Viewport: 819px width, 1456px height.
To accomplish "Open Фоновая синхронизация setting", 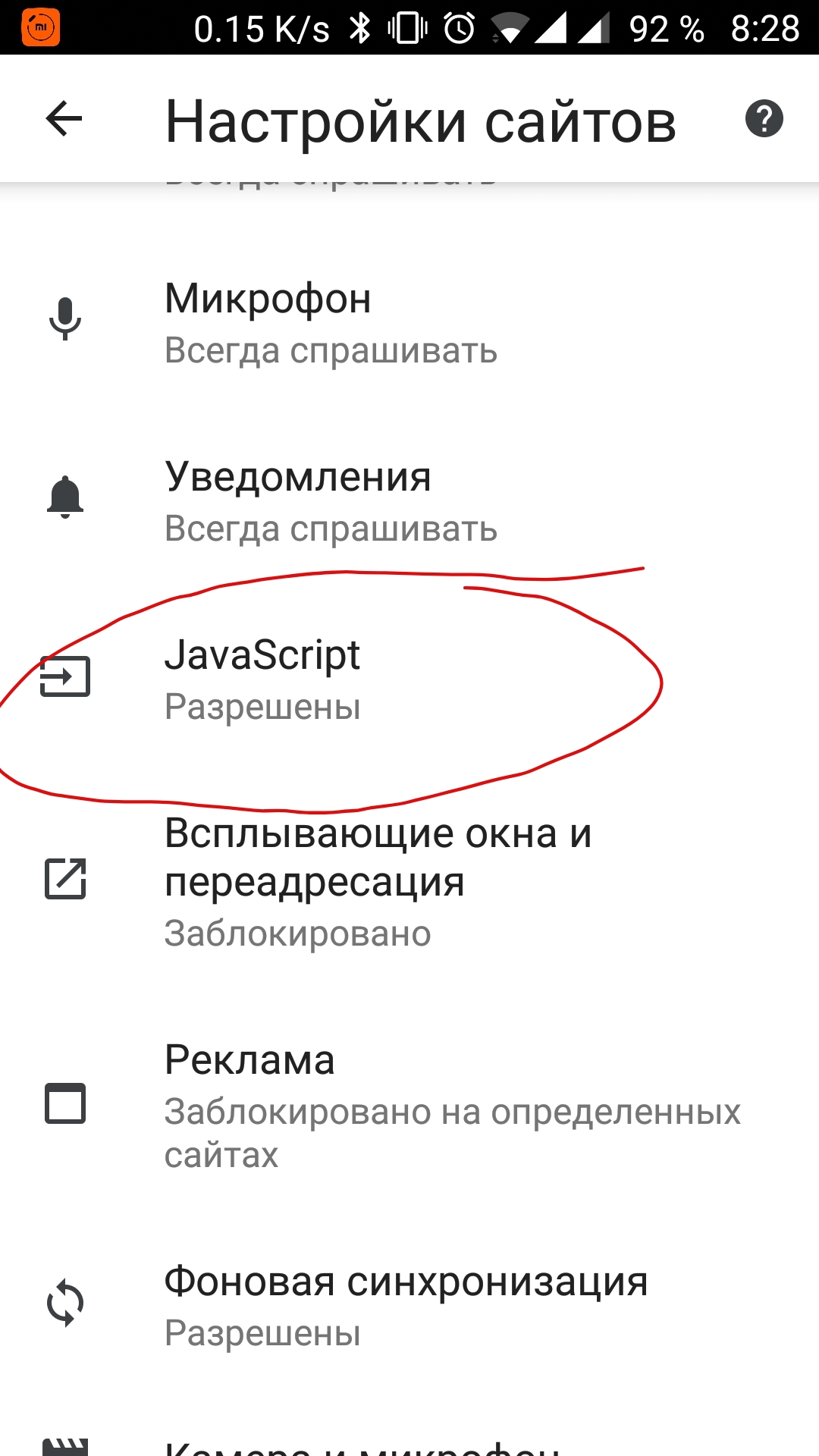I will (x=409, y=1305).
